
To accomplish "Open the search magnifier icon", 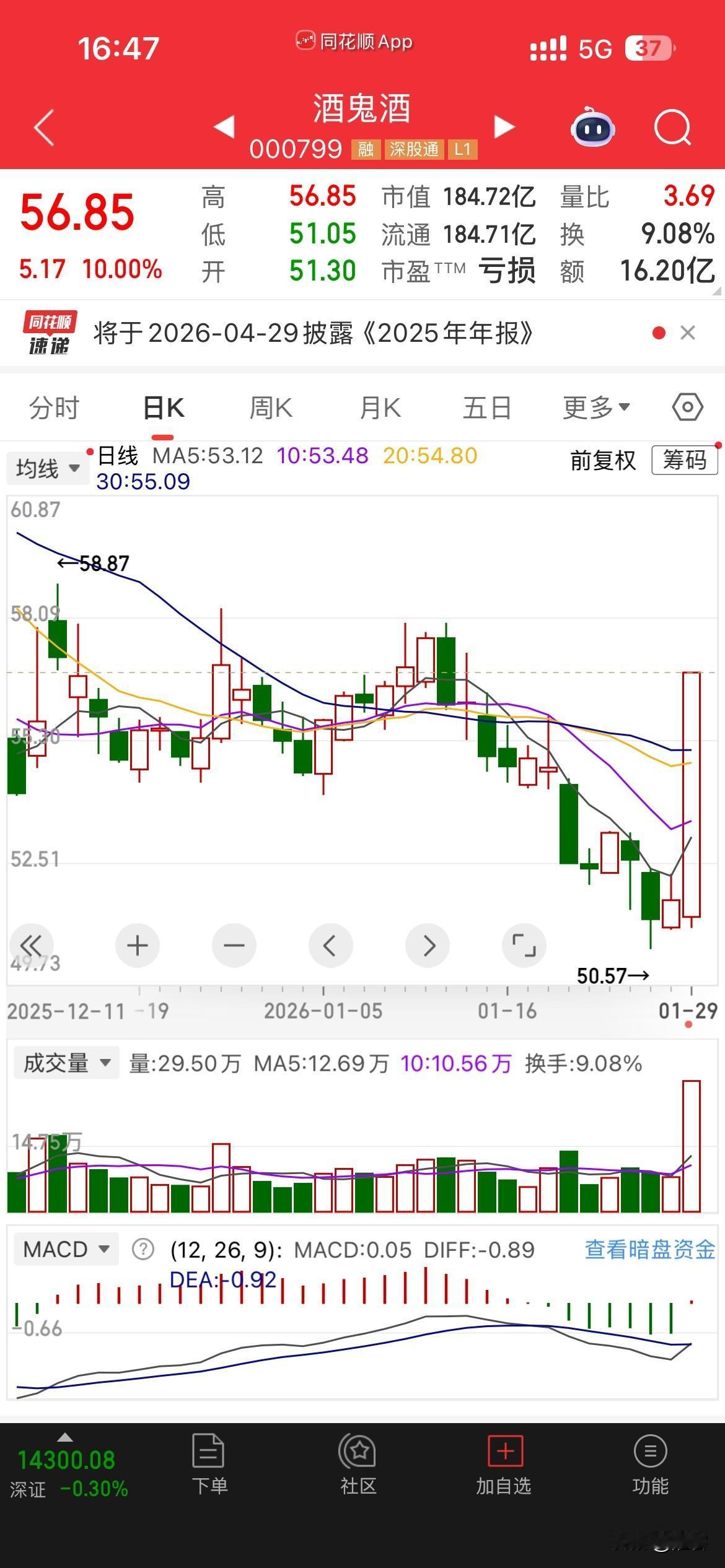I will click(x=672, y=128).
